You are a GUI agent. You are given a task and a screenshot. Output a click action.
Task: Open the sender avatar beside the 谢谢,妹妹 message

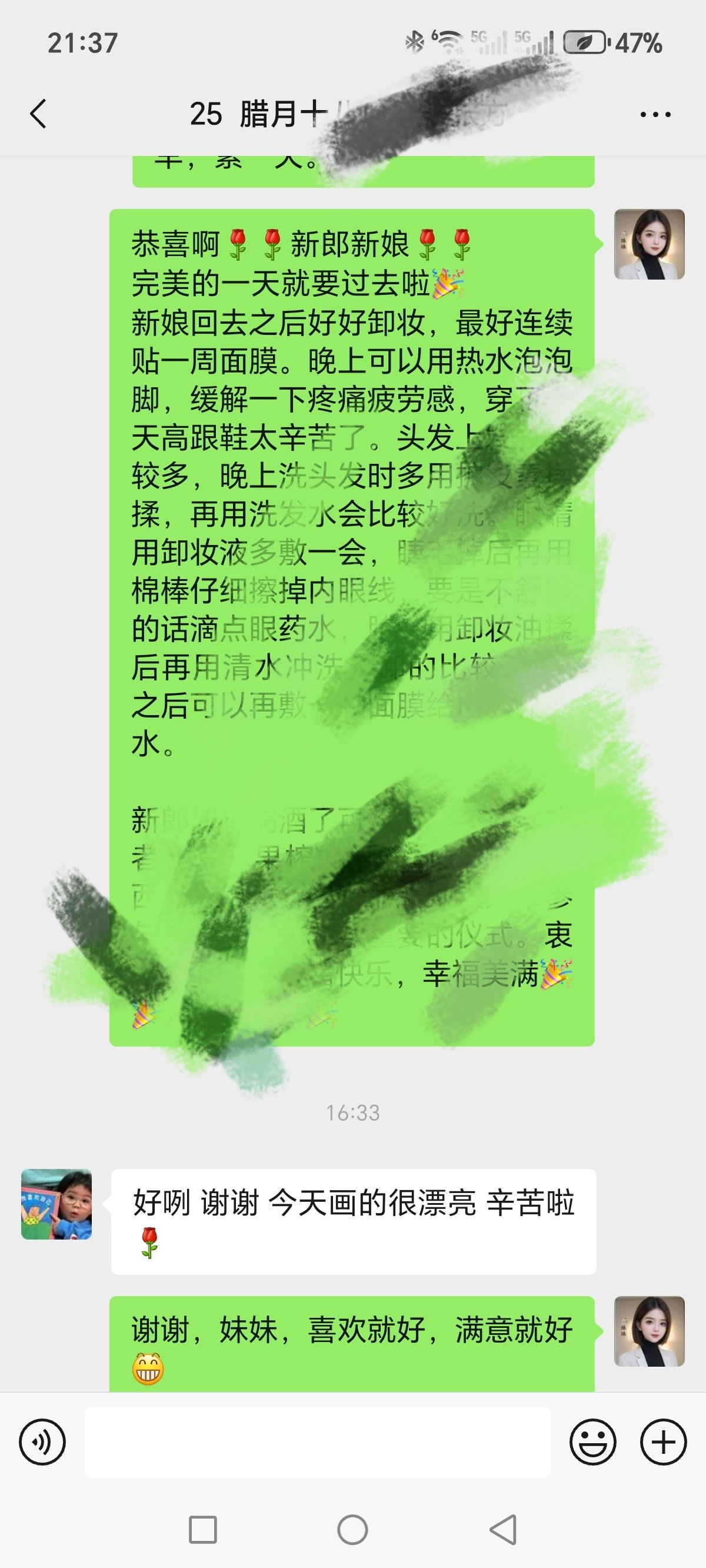(649, 1331)
